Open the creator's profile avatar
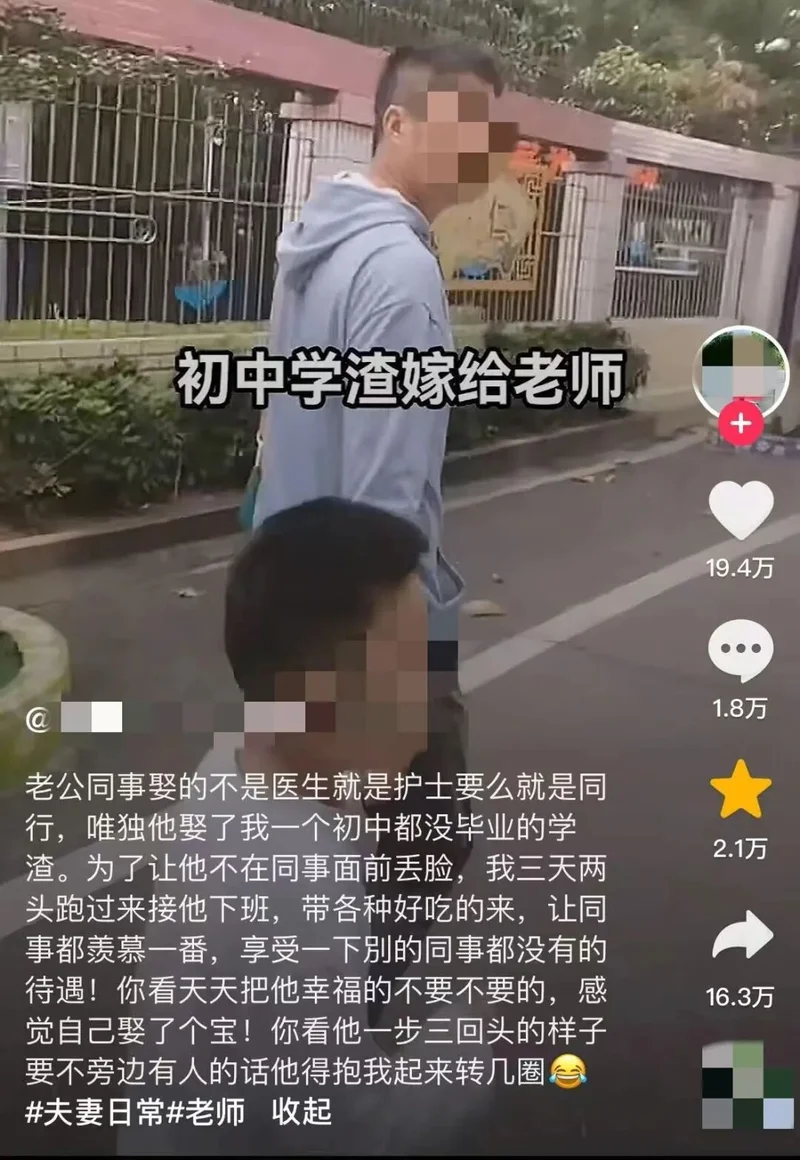This screenshot has width=800, height=1160. click(x=740, y=372)
